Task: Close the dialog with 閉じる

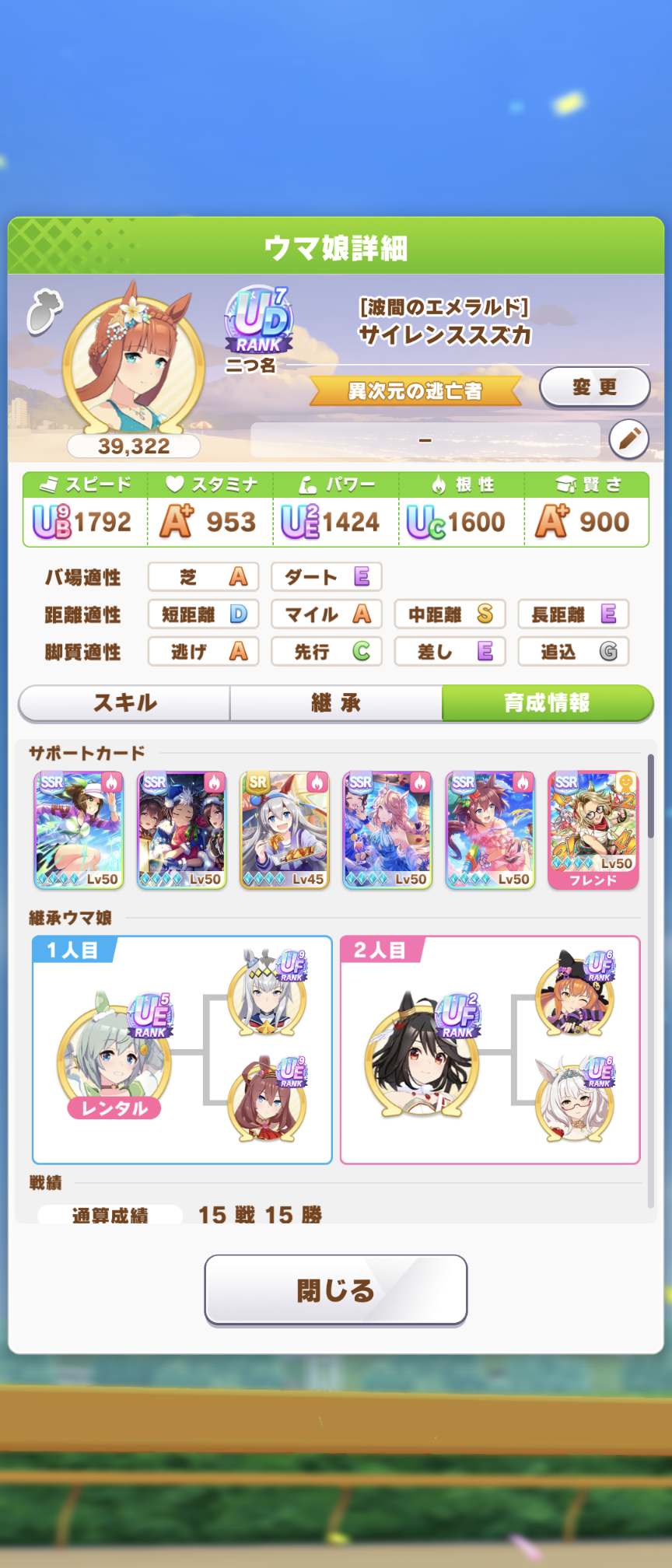Action: click(x=336, y=1290)
